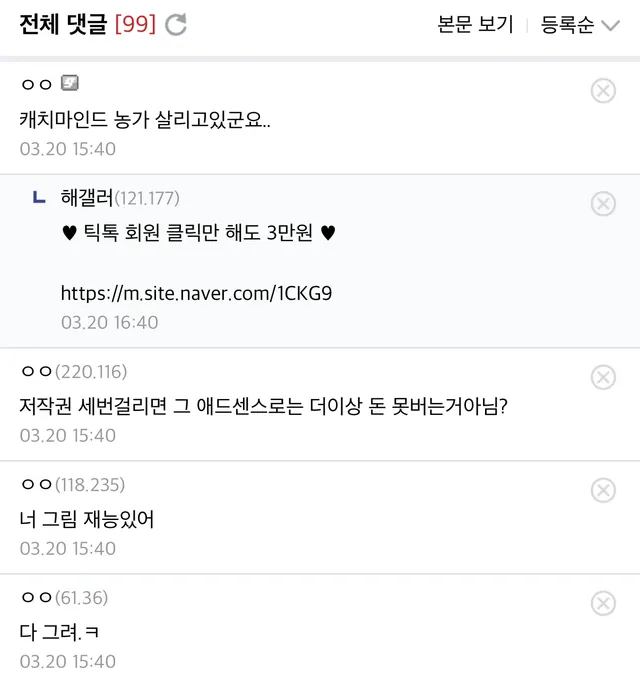
Task: Delete the 캐치마인드 농가 comment
Action: pyautogui.click(x=603, y=91)
